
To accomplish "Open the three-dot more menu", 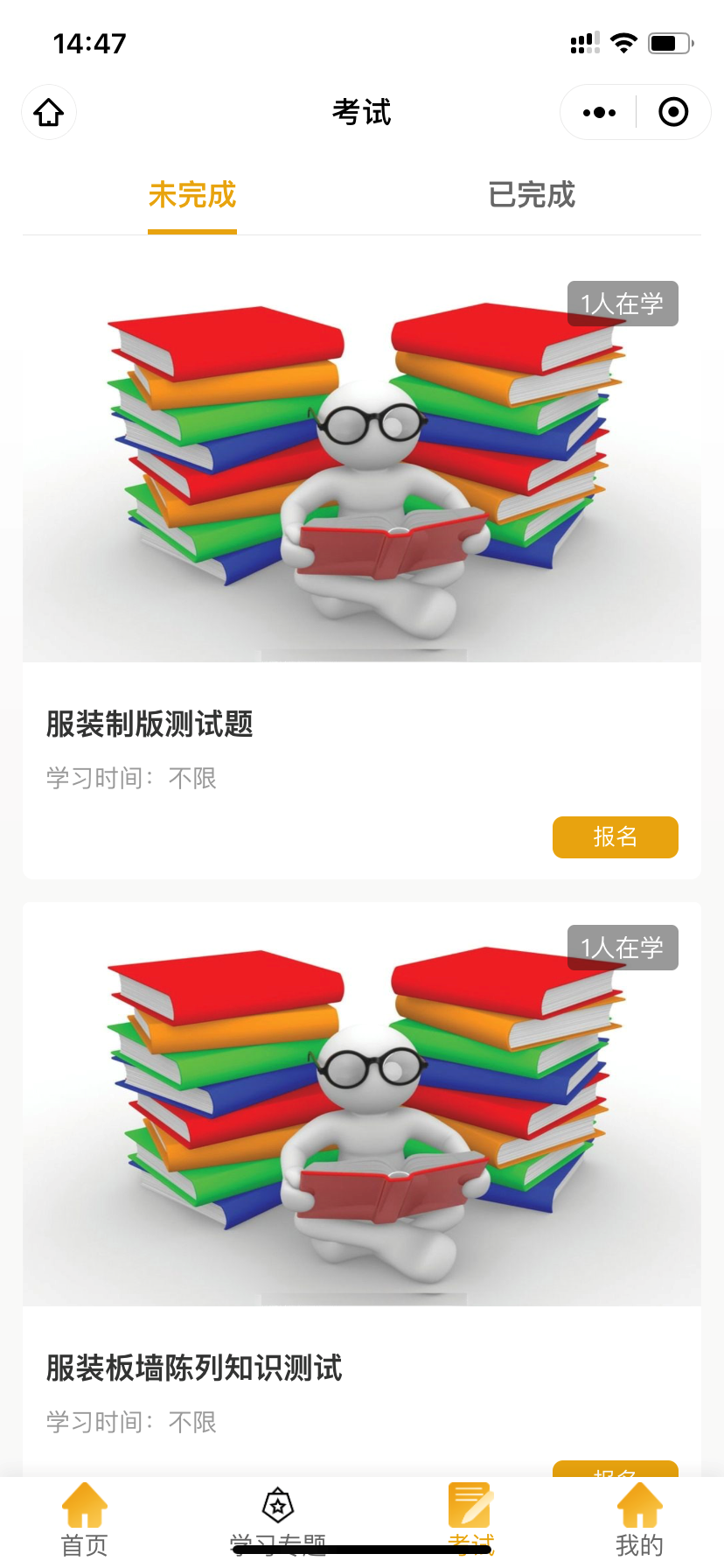I will pyautogui.click(x=599, y=112).
